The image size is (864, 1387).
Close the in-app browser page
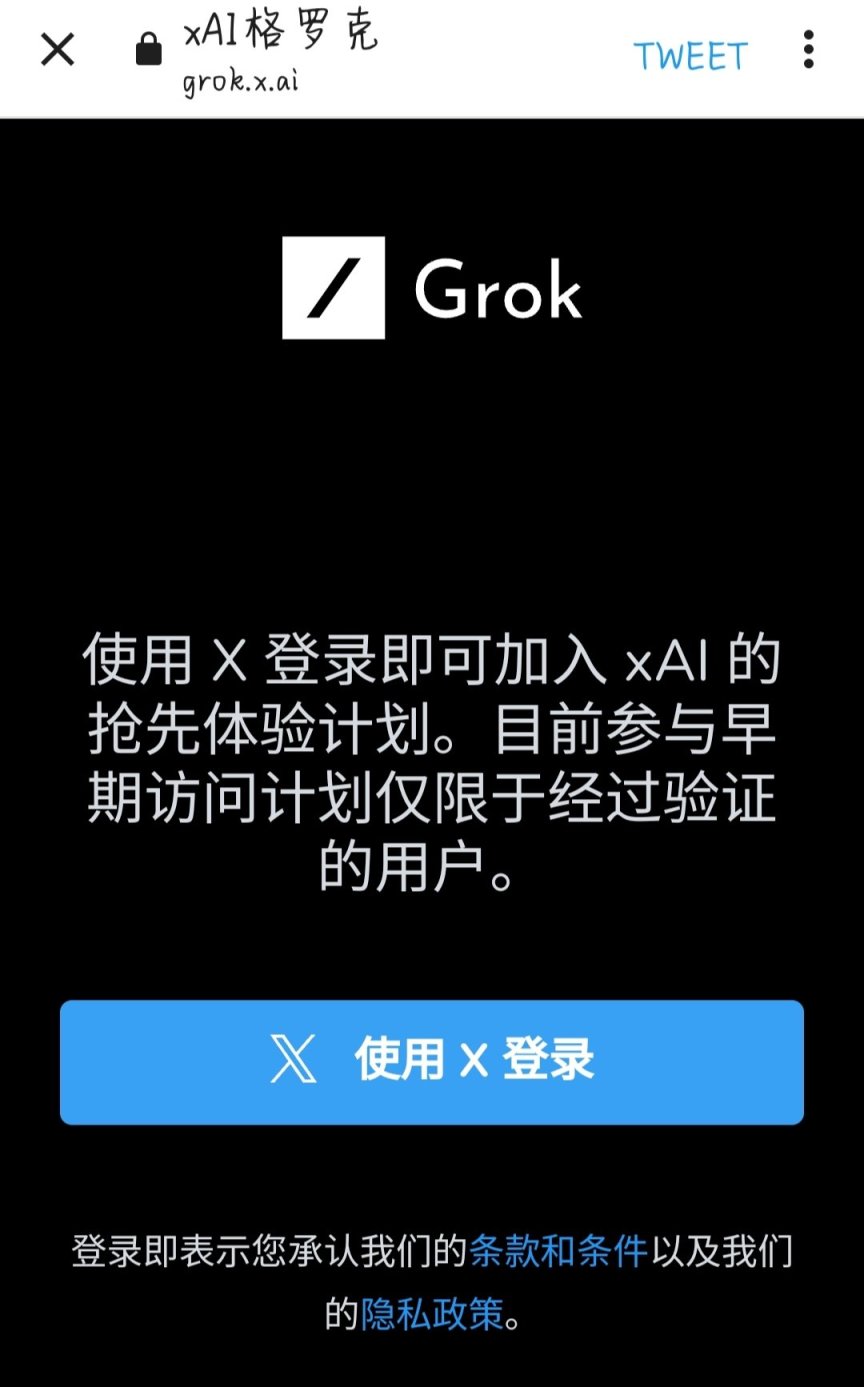57,49
